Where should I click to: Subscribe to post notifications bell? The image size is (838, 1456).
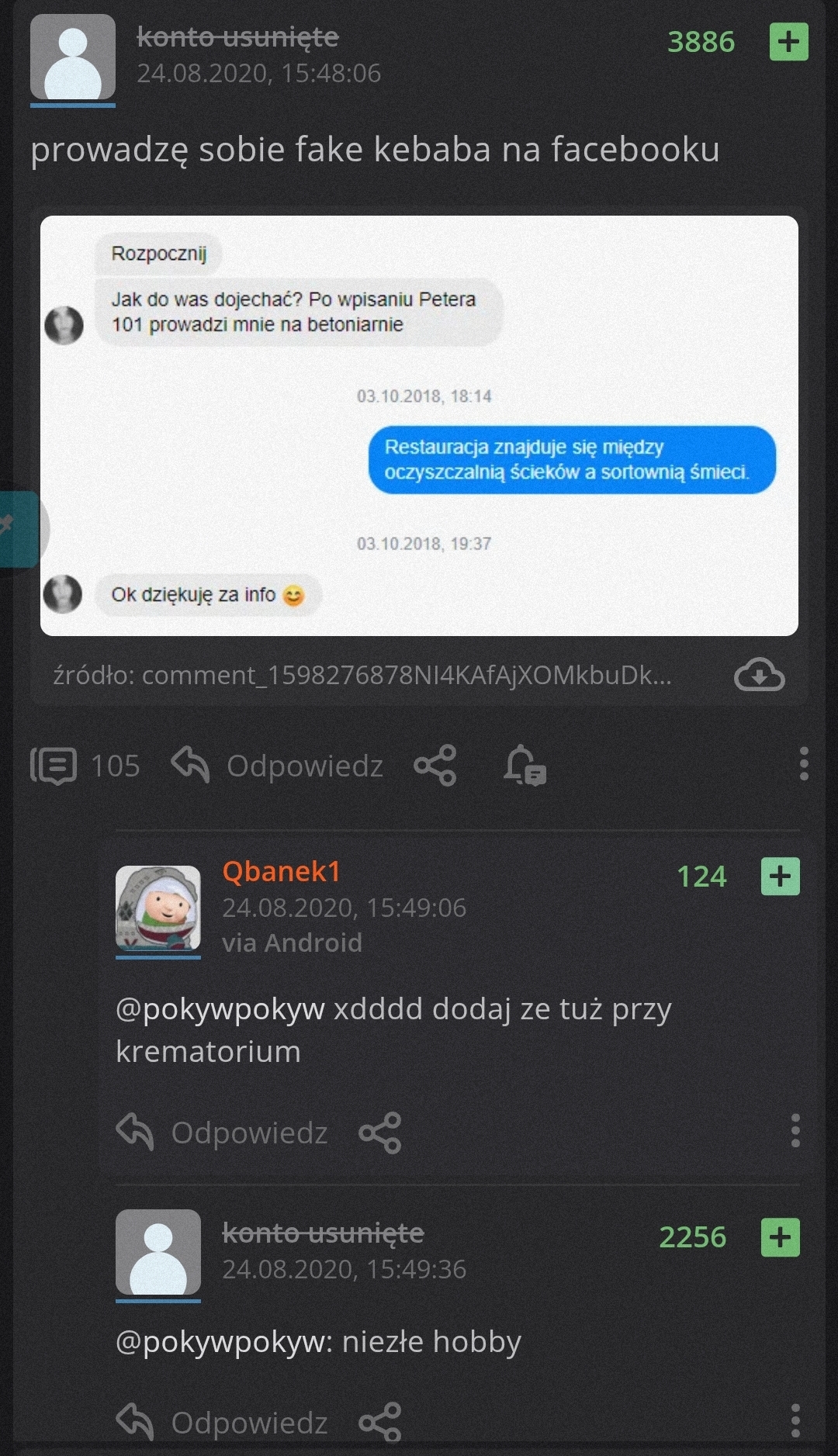tap(525, 766)
